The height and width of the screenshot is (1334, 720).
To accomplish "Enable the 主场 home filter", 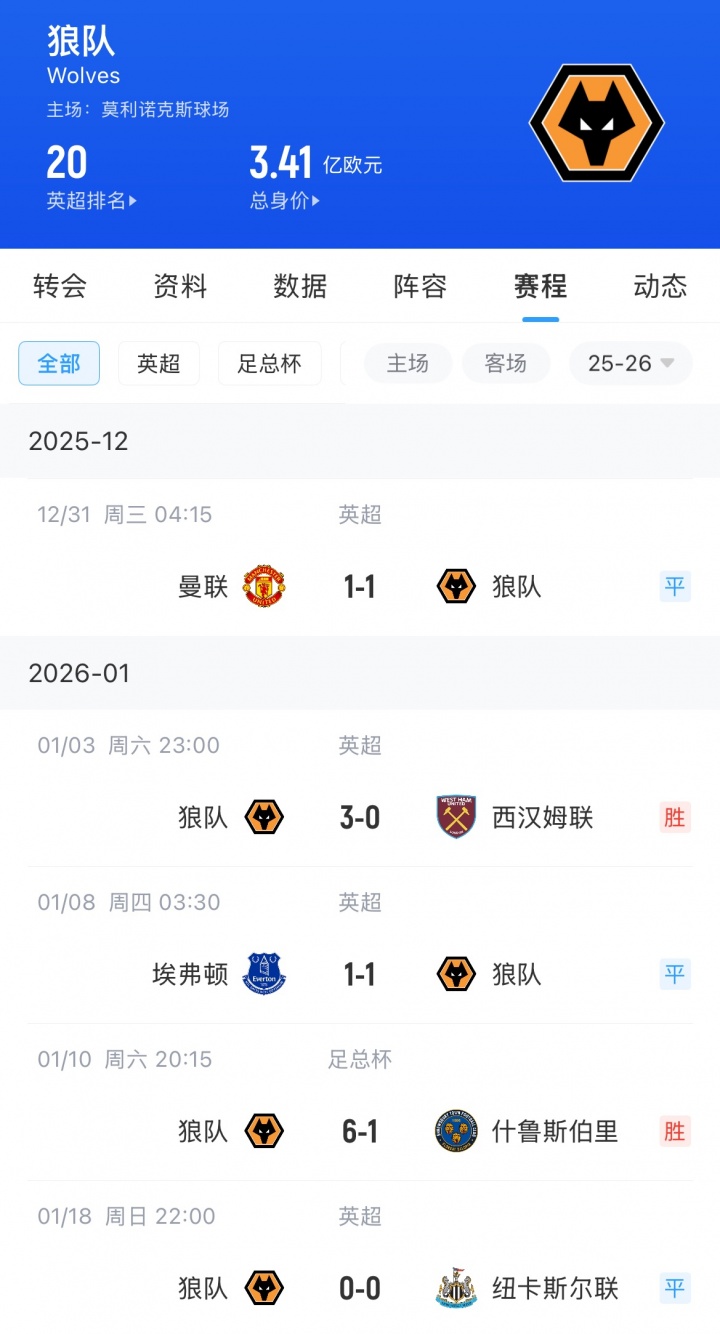I will click(407, 364).
